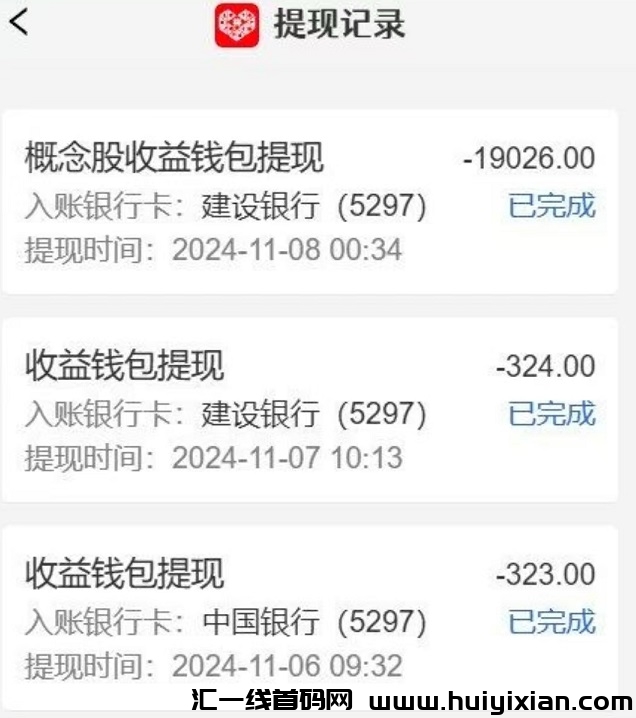Open the 收益钱包提现 record of -324.00

(310, 411)
